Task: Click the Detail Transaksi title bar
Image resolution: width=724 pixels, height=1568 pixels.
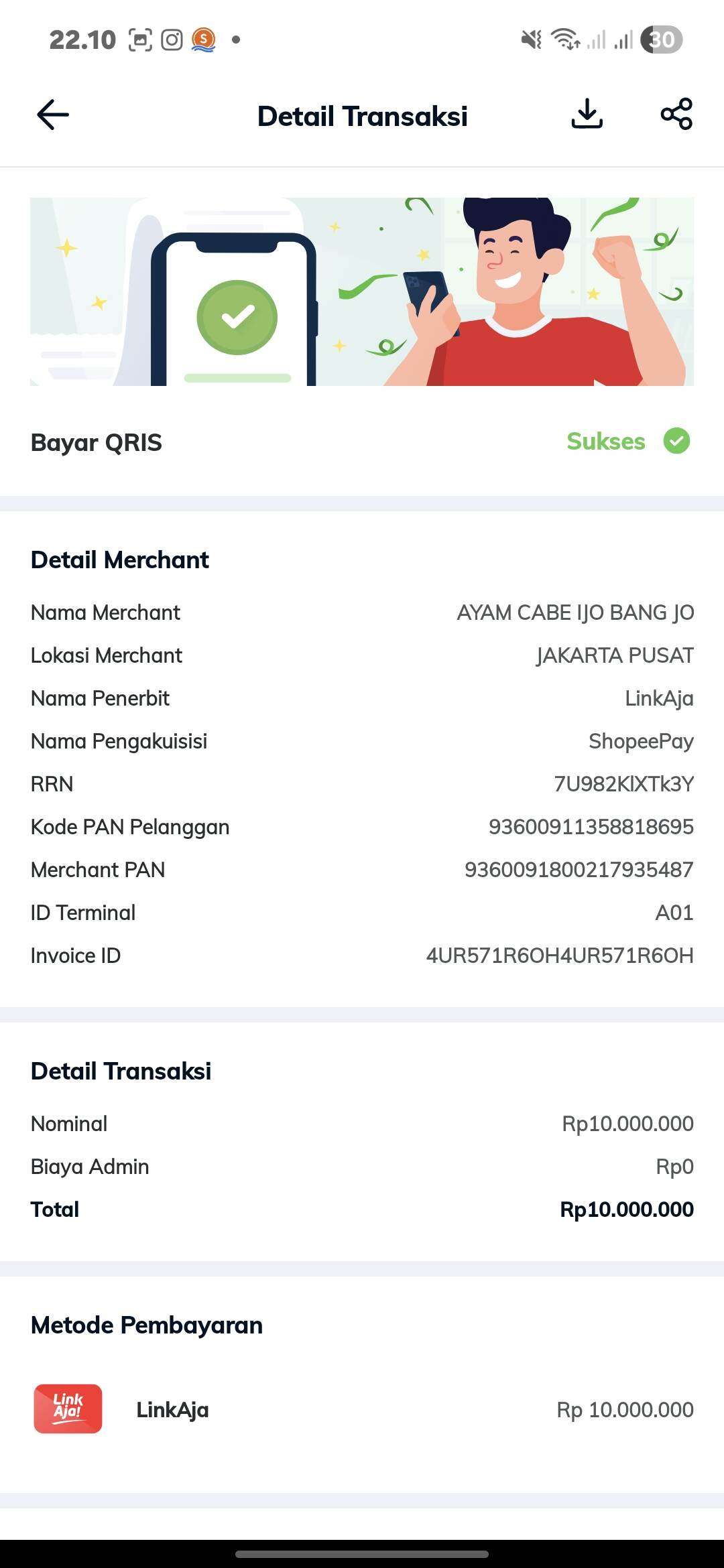Action: (363, 115)
